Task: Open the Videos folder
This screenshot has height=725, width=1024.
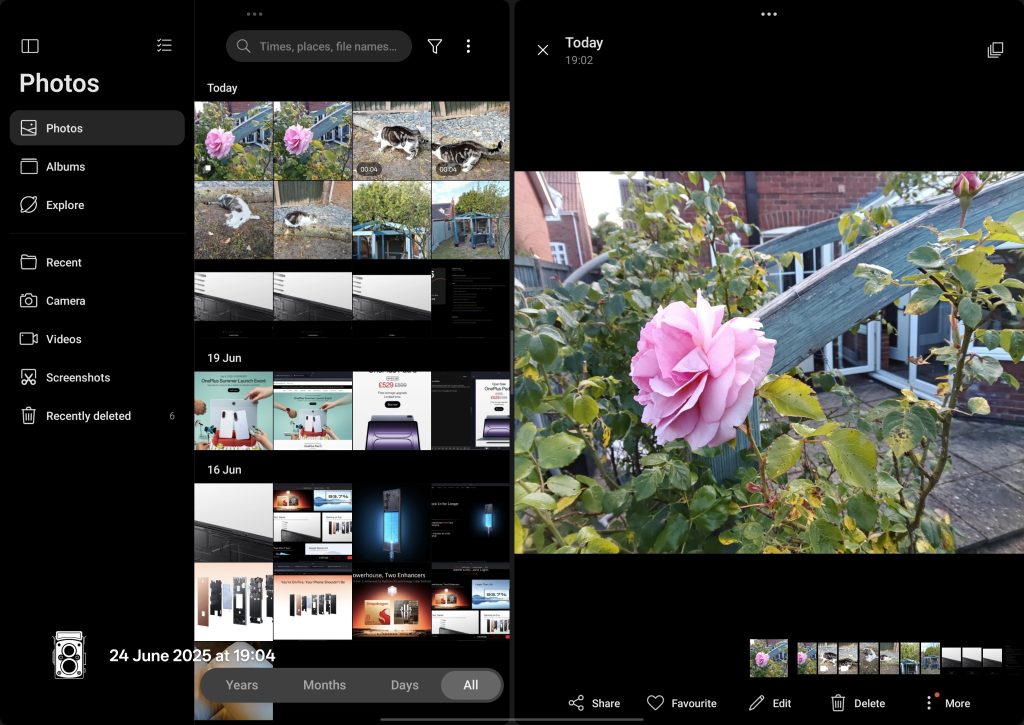Action: coord(63,339)
